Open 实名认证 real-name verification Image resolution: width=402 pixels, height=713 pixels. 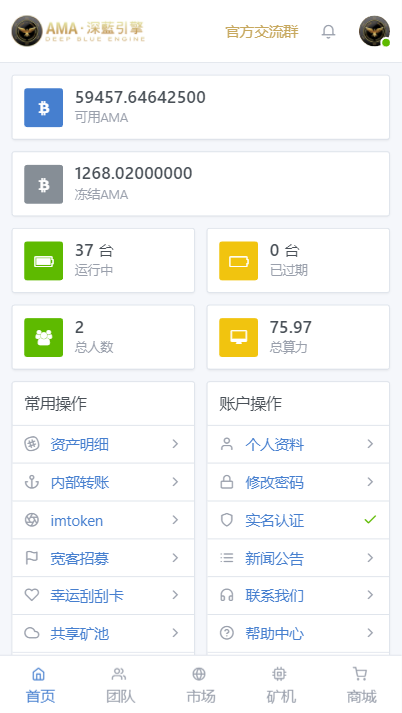(298, 520)
